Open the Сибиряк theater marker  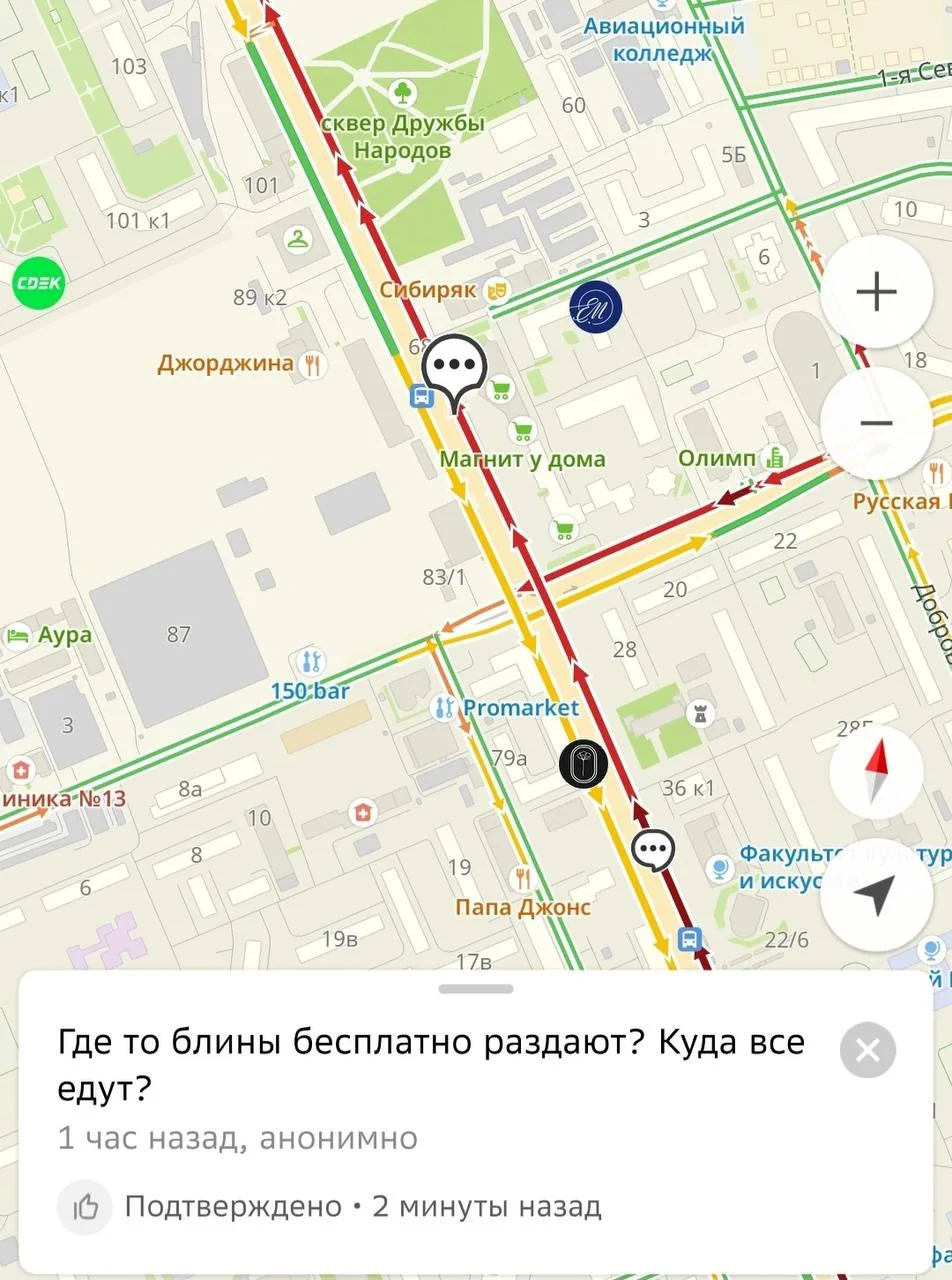(492, 290)
